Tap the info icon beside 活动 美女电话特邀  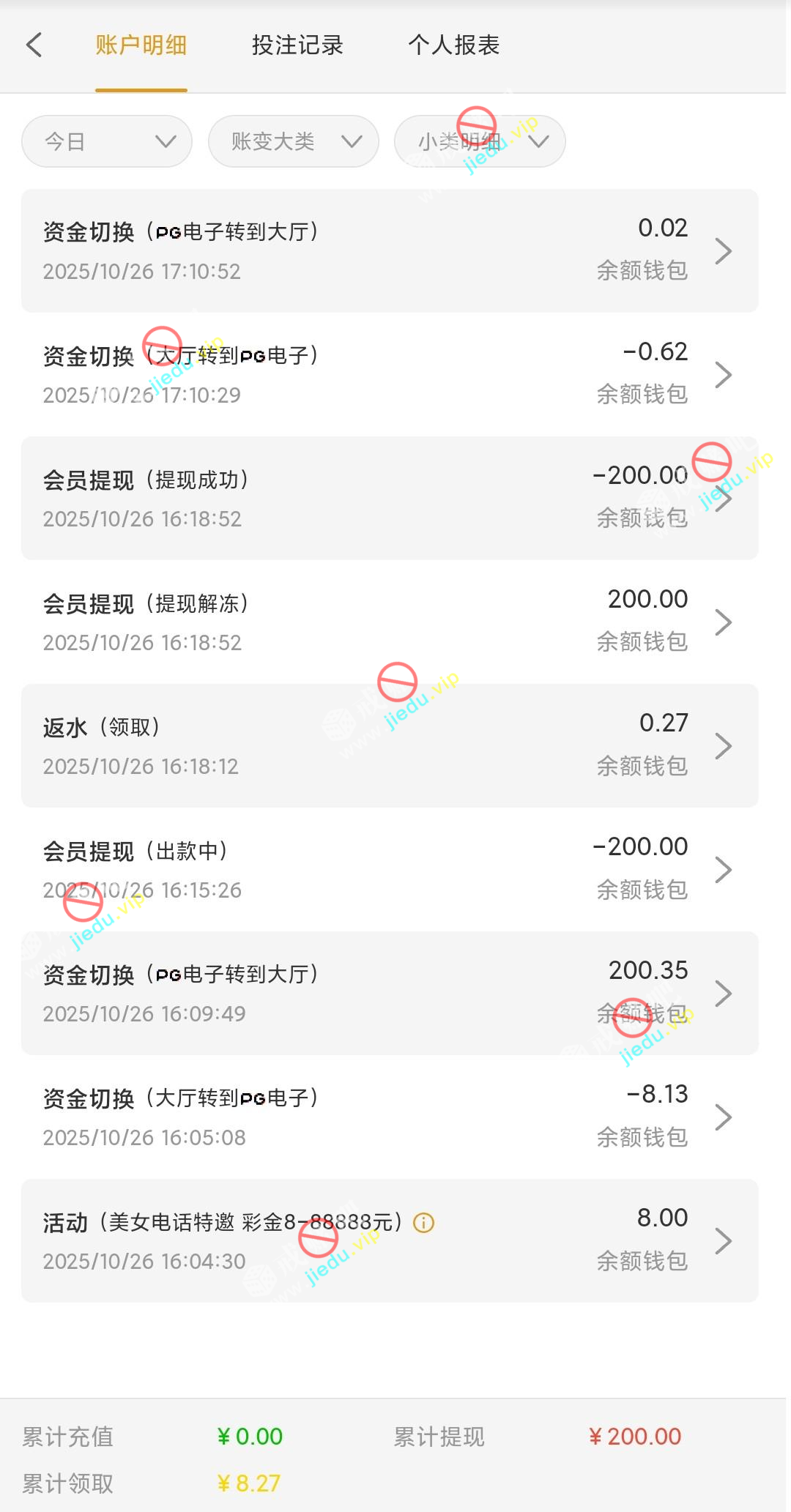pos(424,1223)
